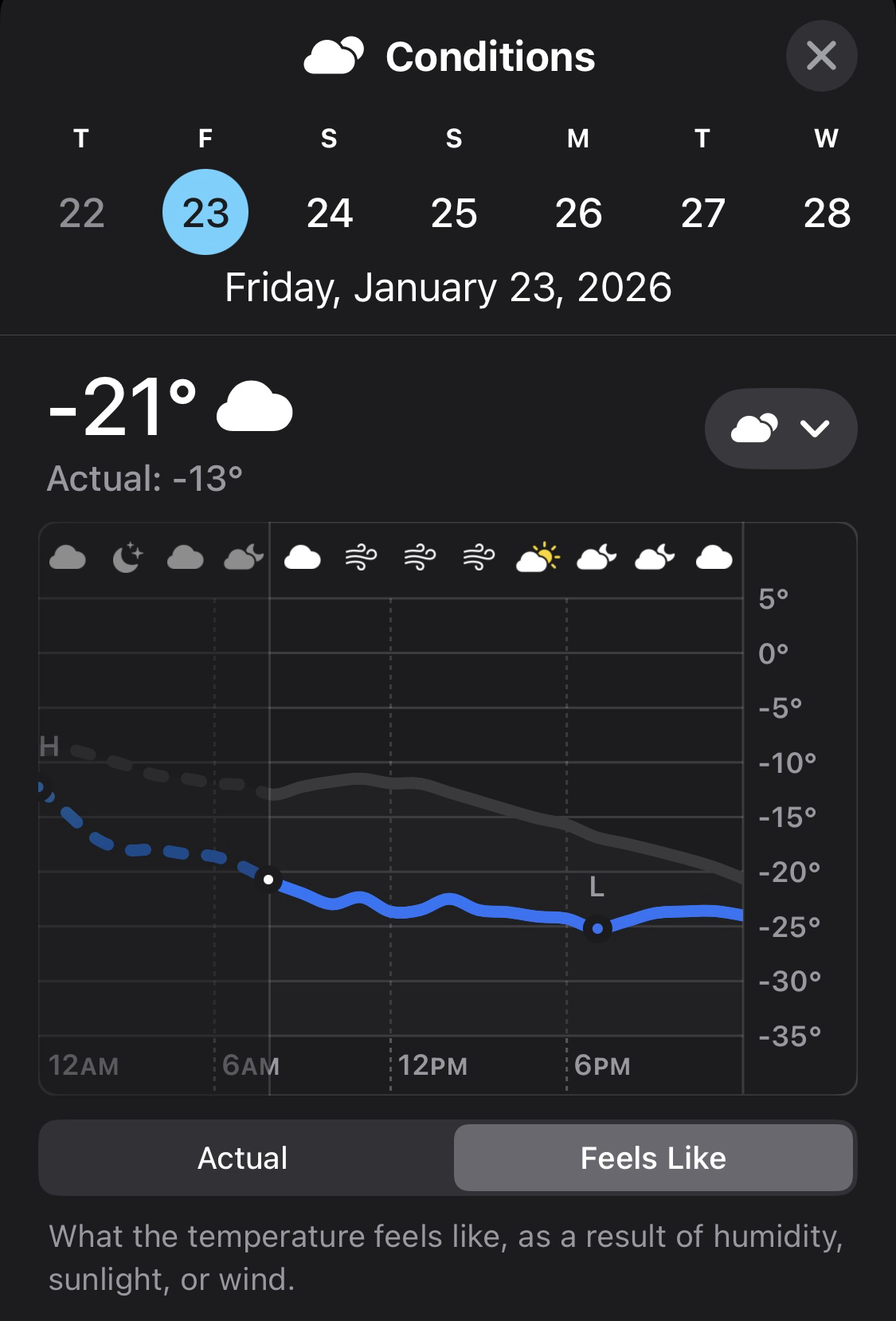Select Monday the 26th
The height and width of the screenshot is (1321, 896).
coord(578,212)
